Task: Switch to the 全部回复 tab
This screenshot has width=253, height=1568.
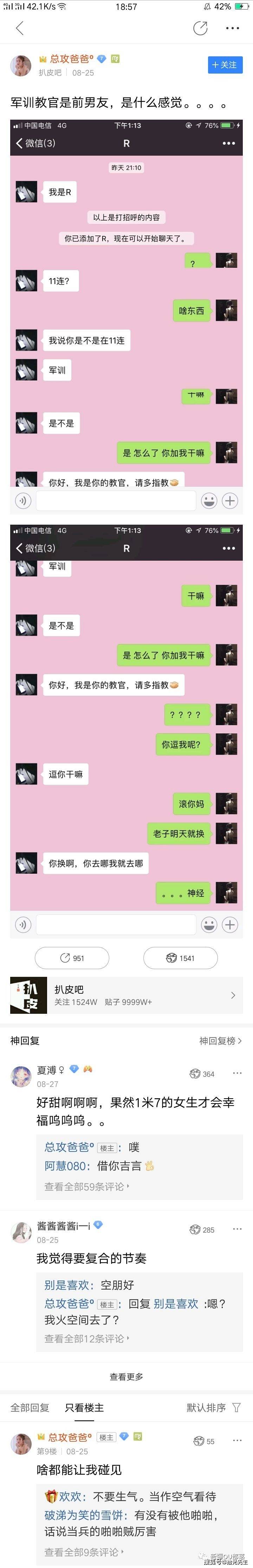Action: [29, 1407]
